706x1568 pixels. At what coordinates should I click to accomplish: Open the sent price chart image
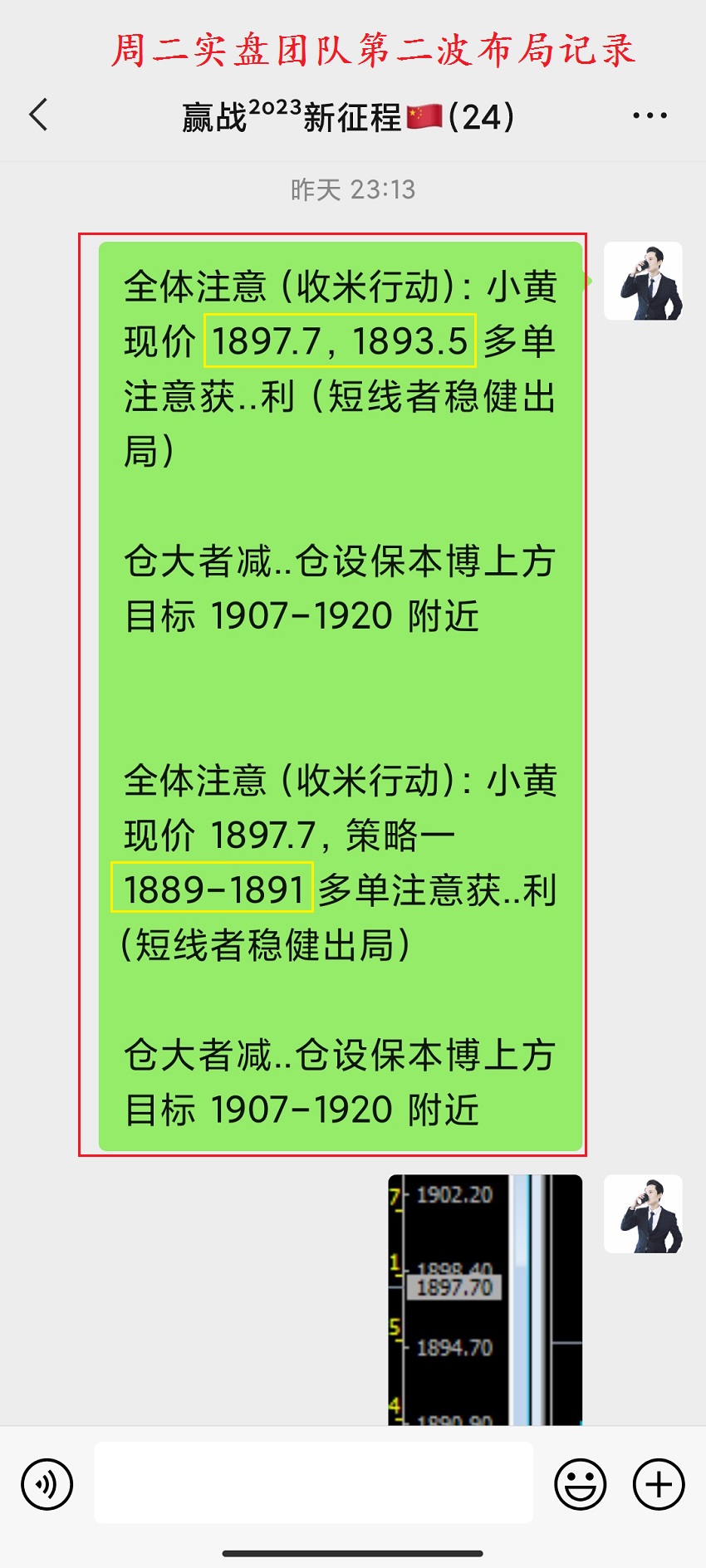[485, 1300]
